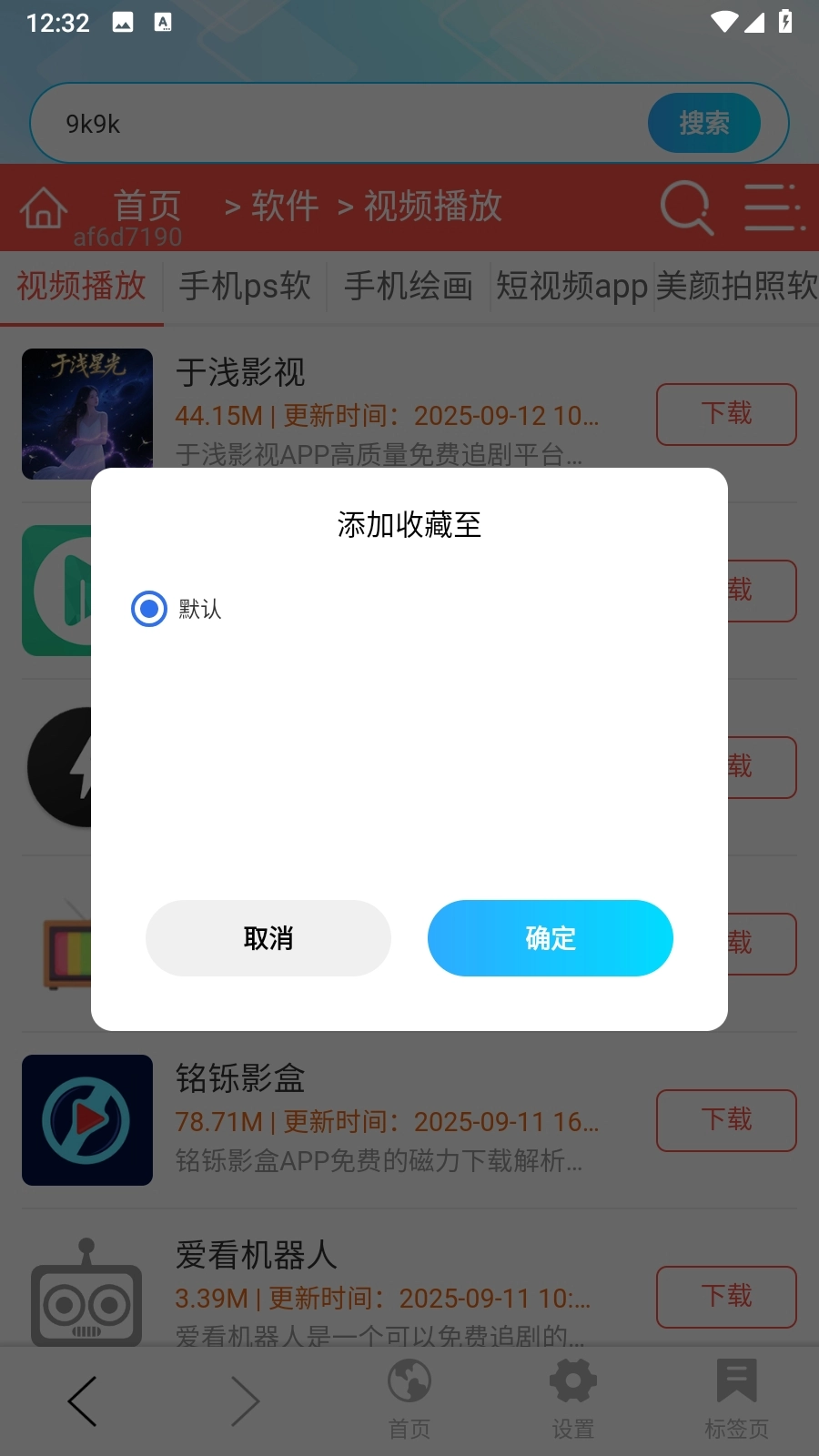Download 爱看机器人 via its 下载 button
819x1456 pixels.
tap(726, 1298)
